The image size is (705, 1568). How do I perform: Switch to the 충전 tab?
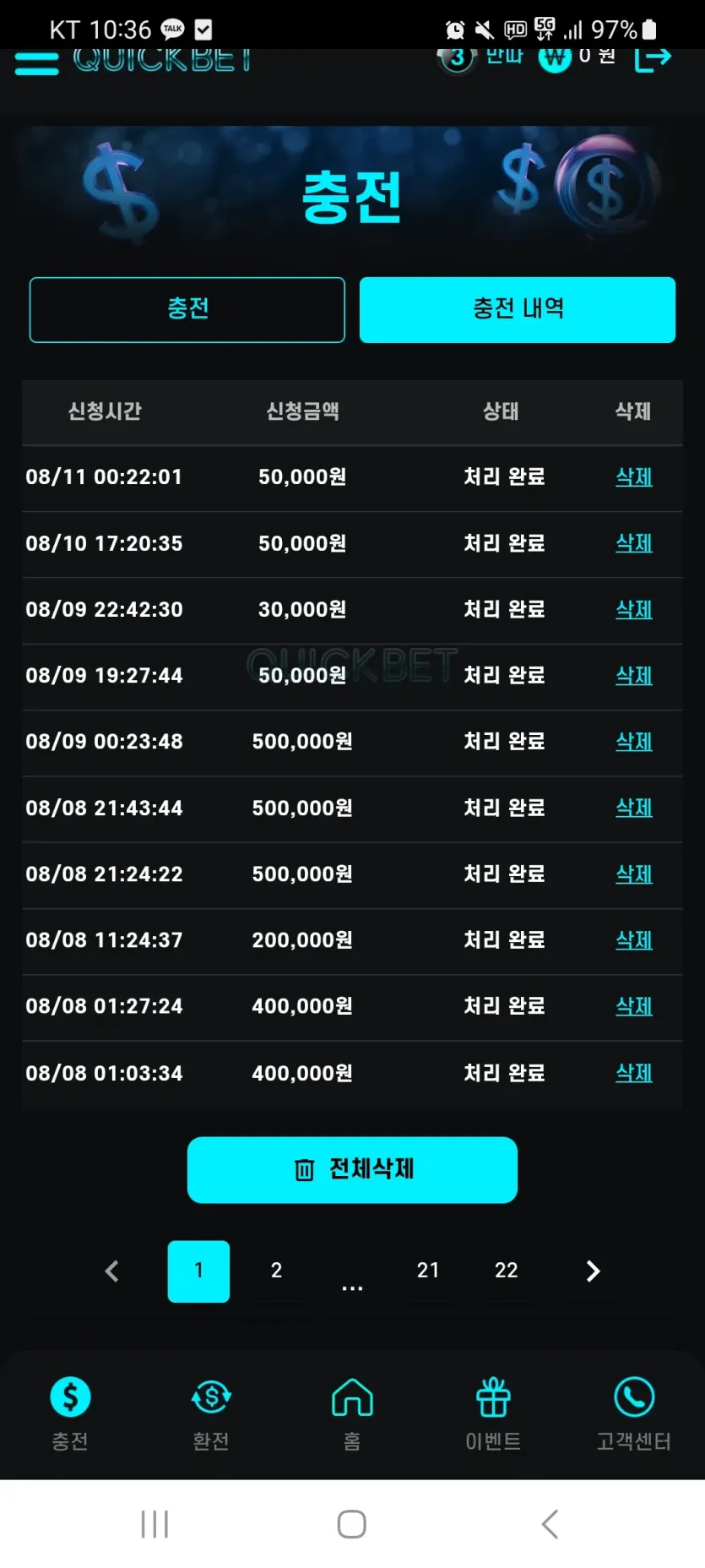pos(187,309)
